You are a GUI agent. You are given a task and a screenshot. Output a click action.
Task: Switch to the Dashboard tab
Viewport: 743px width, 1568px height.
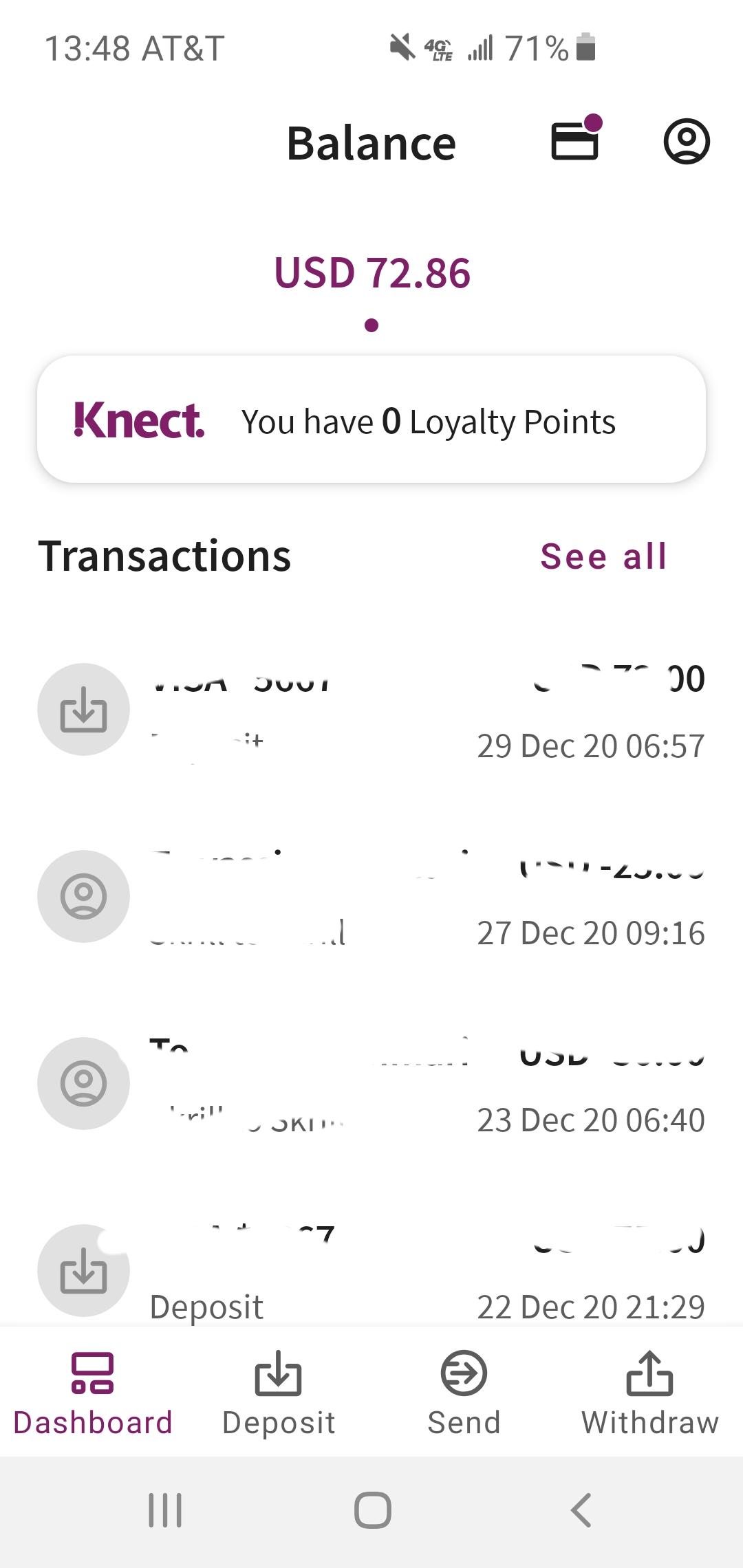coord(93,1393)
